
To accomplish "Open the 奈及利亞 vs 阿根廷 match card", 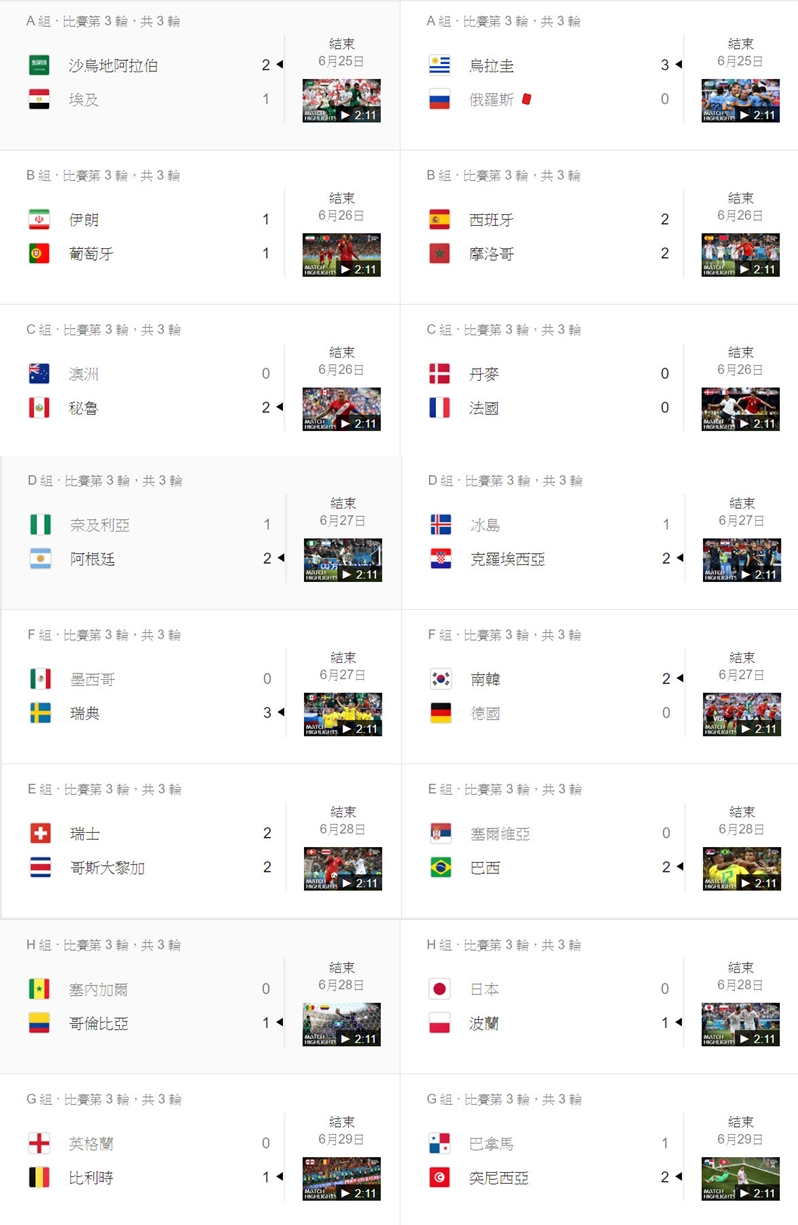I will 150,542.
